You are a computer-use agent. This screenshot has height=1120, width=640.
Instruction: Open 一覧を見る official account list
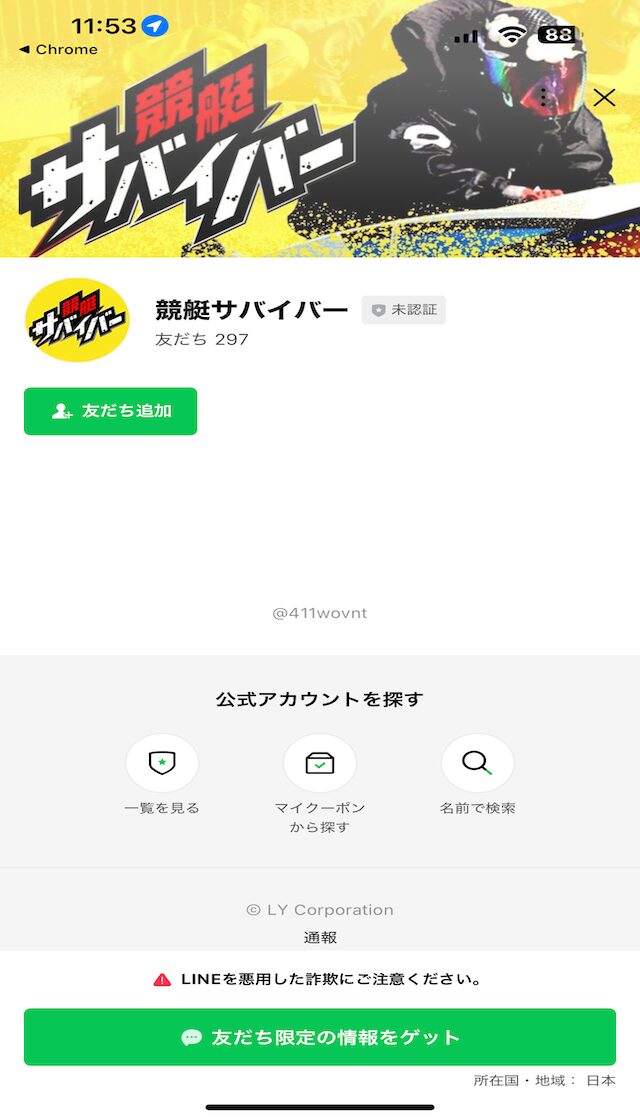[162, 764]
